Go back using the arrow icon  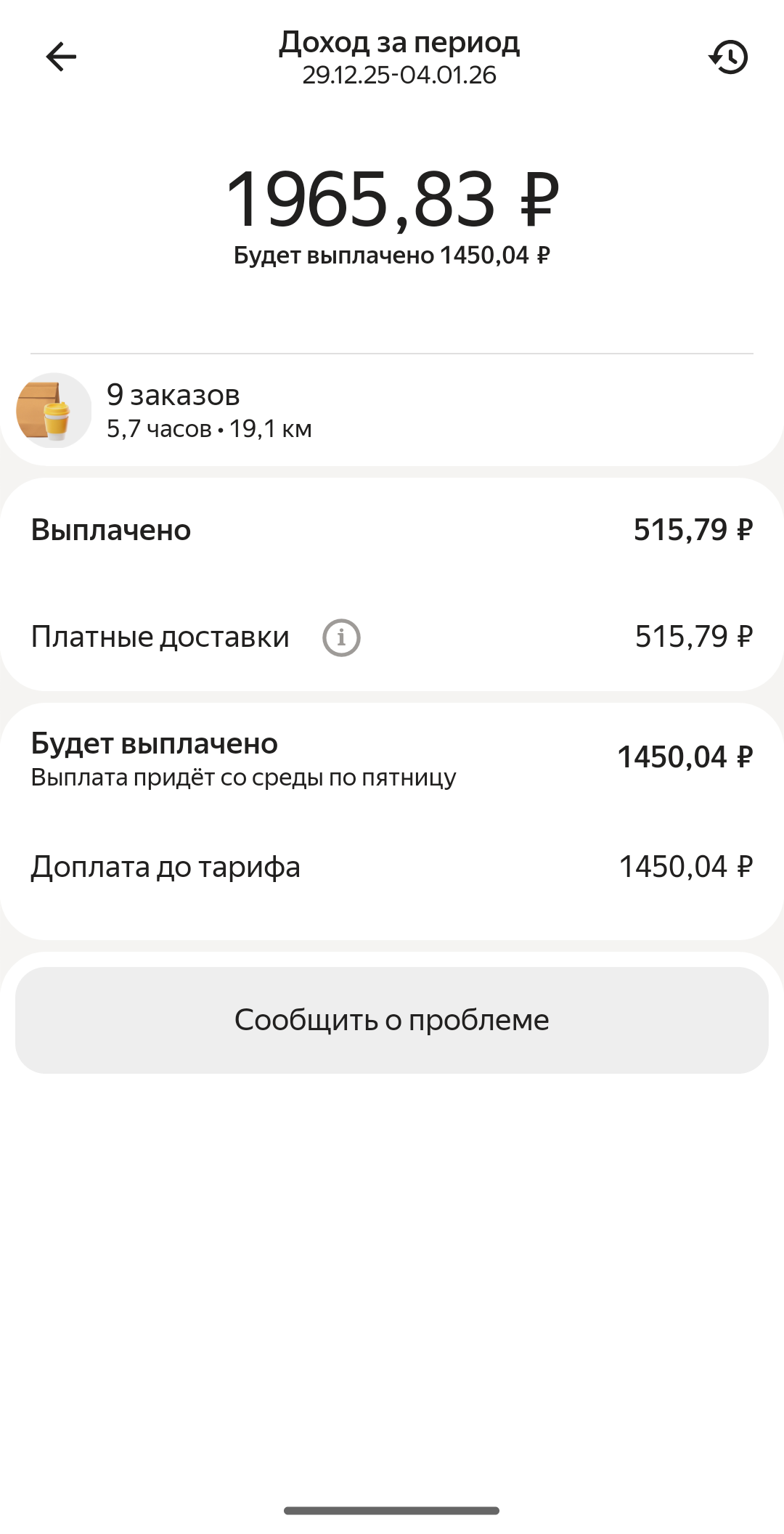coord(61,57)
